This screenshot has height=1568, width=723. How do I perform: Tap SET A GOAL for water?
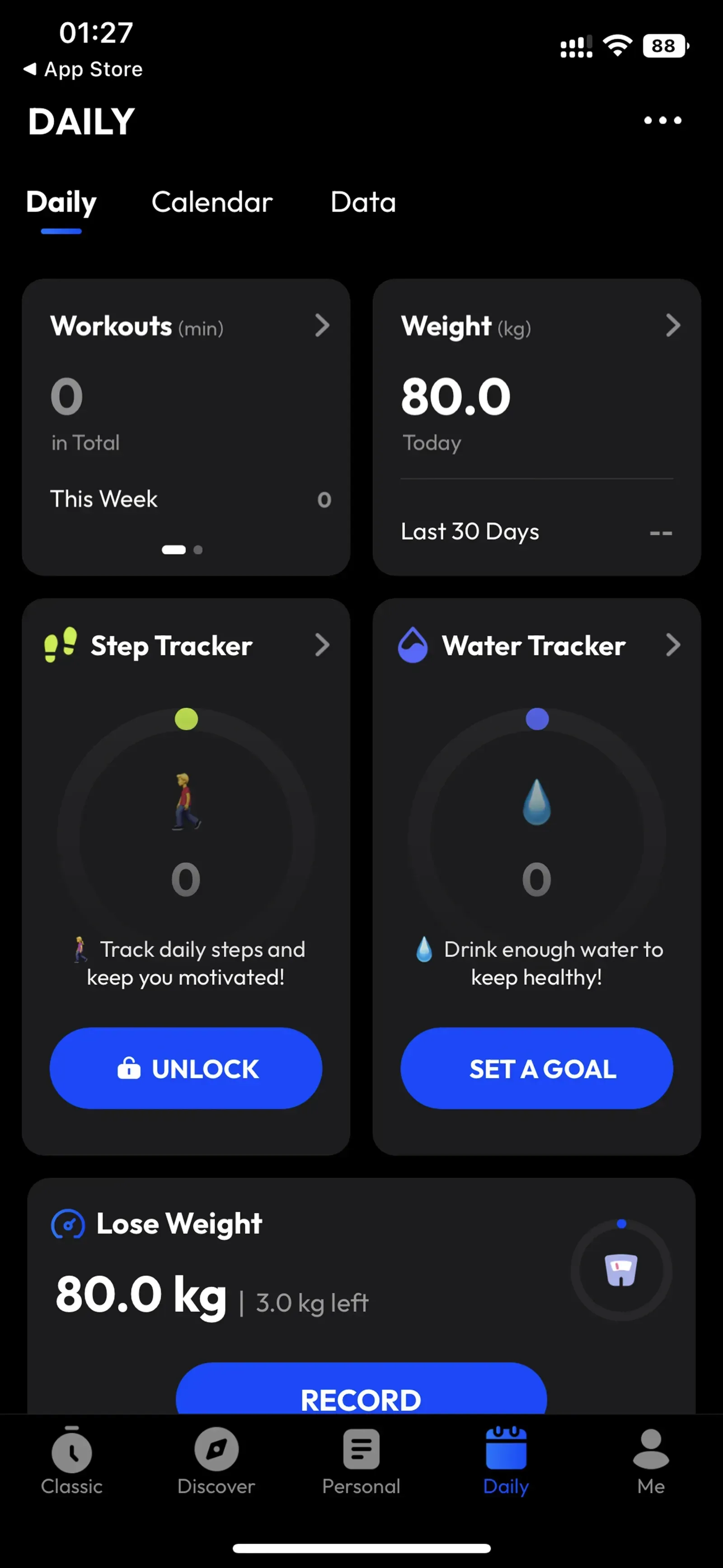(x=536, y=1068)
